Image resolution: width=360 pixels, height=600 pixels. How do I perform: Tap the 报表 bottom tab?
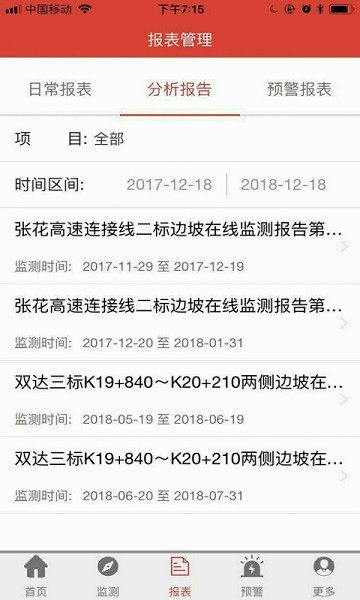pyautogui.click(x=180, y=576)
